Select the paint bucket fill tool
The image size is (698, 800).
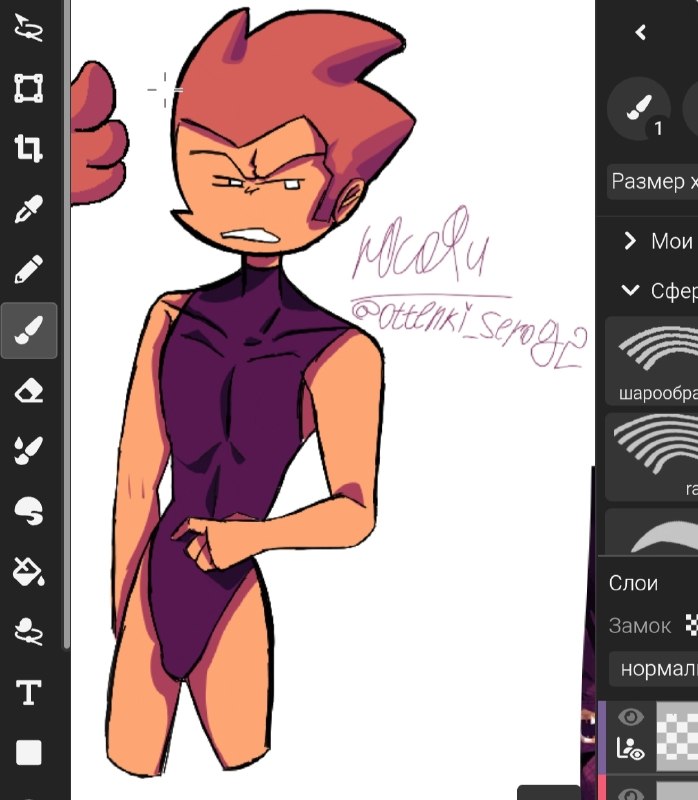coord(29,571)
